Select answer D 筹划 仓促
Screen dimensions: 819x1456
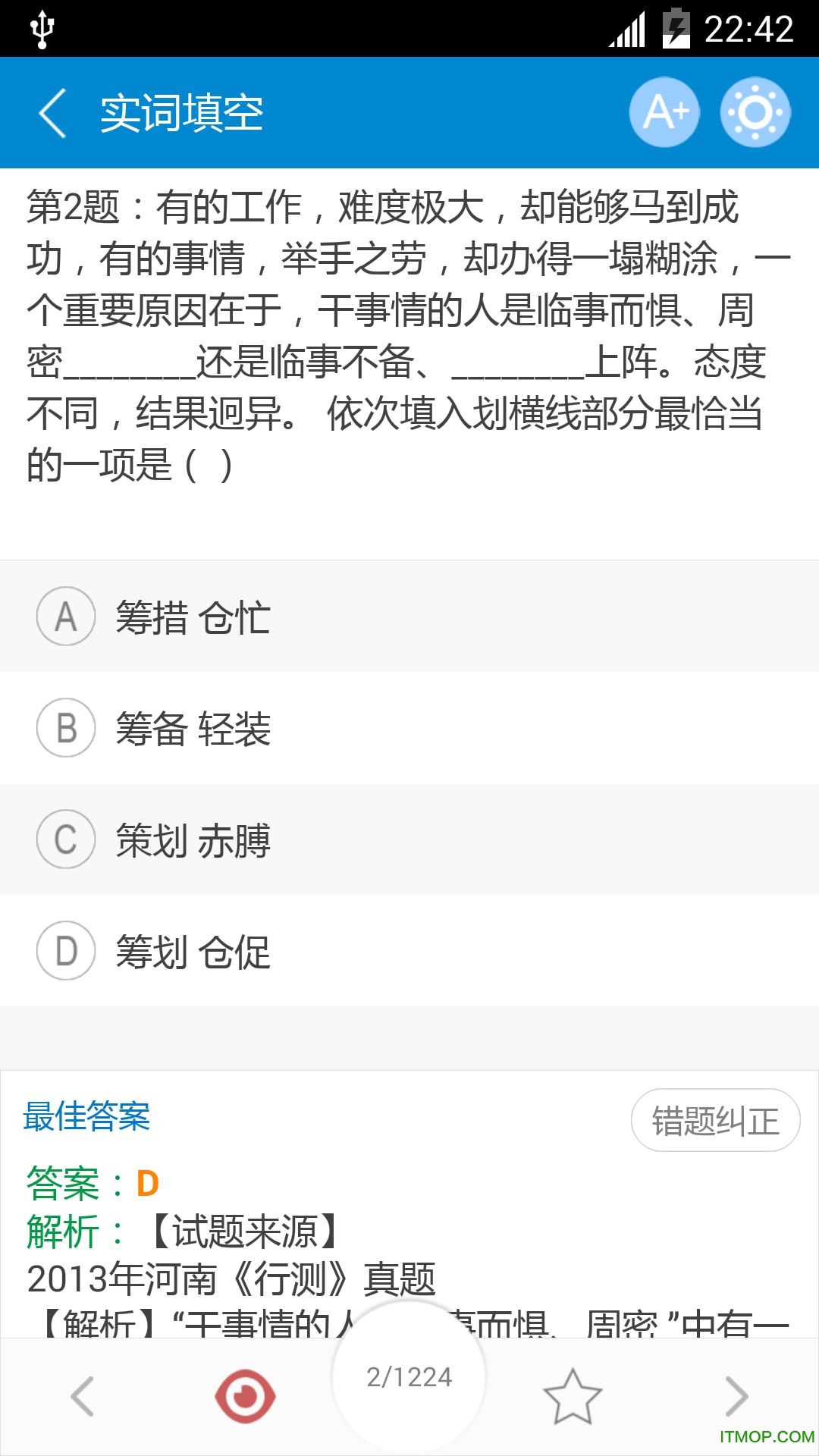[x=409, y=951]
